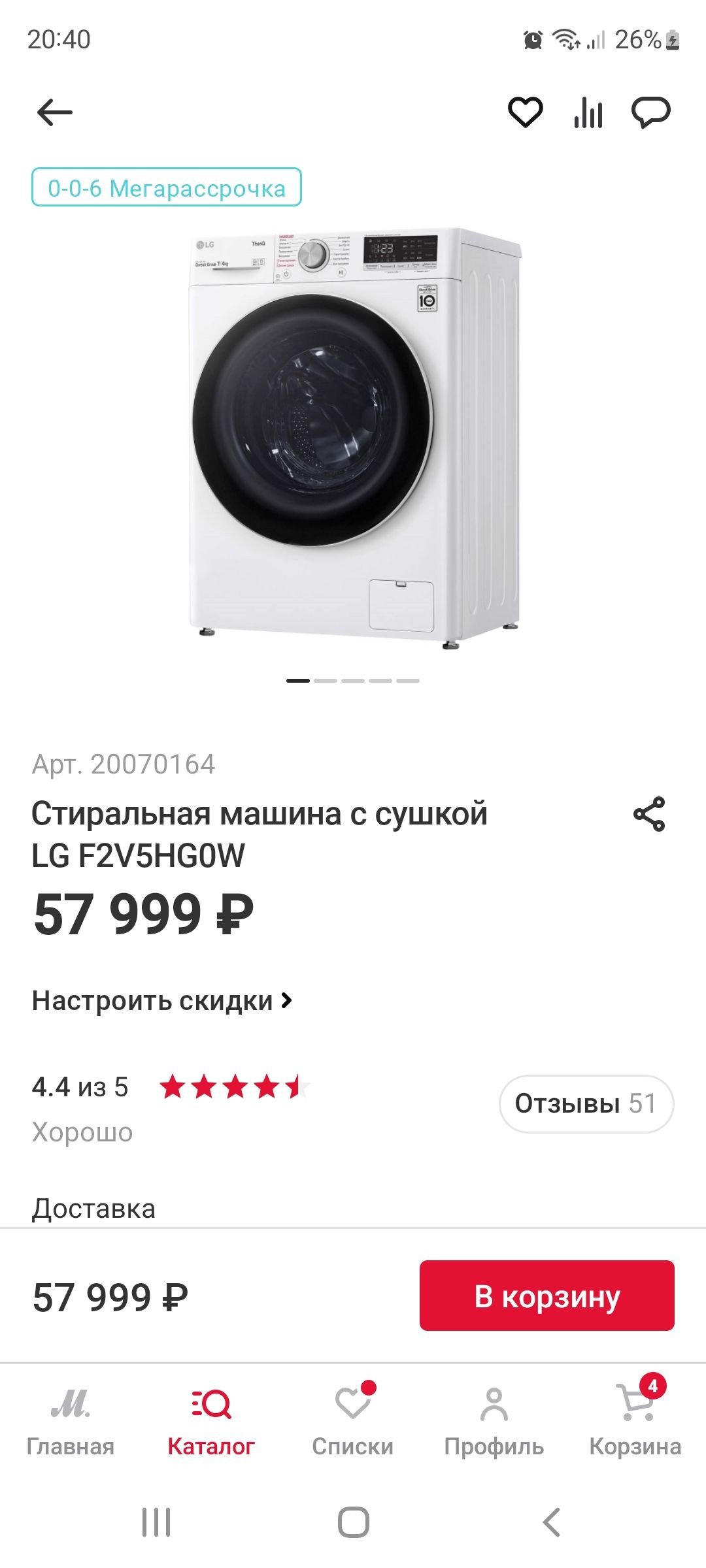This screenshot has width=706, height=1568.
Task: Open the chat bubble icon
Action: [650, 112]
